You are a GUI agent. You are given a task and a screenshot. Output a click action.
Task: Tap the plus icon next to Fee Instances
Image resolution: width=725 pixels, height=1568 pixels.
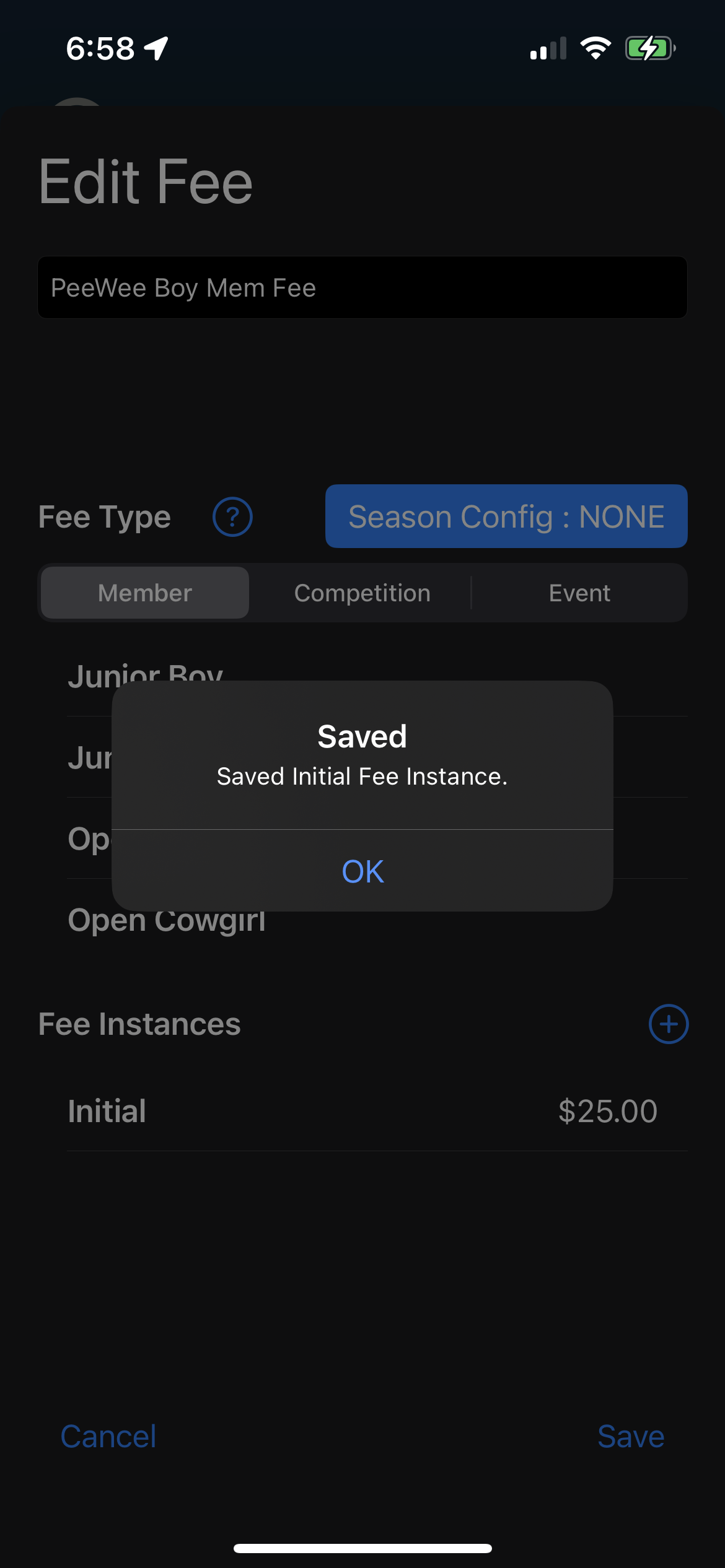pyautogui.click(x=668, y=1024)
